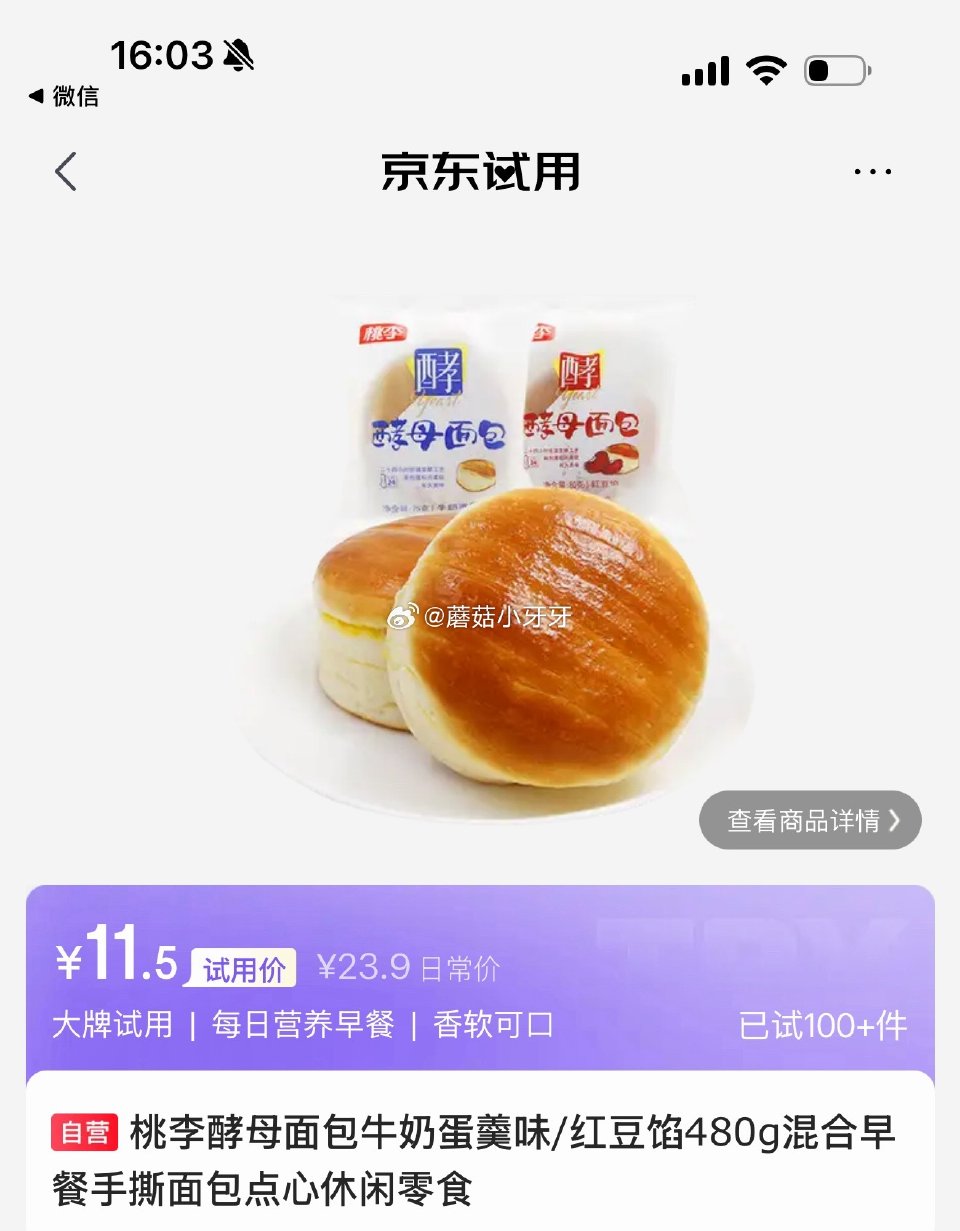Open the three-dot more options menu
The height and width of the screenshot is (1231, 960).
pyautogui.click(x=874, y=171)
